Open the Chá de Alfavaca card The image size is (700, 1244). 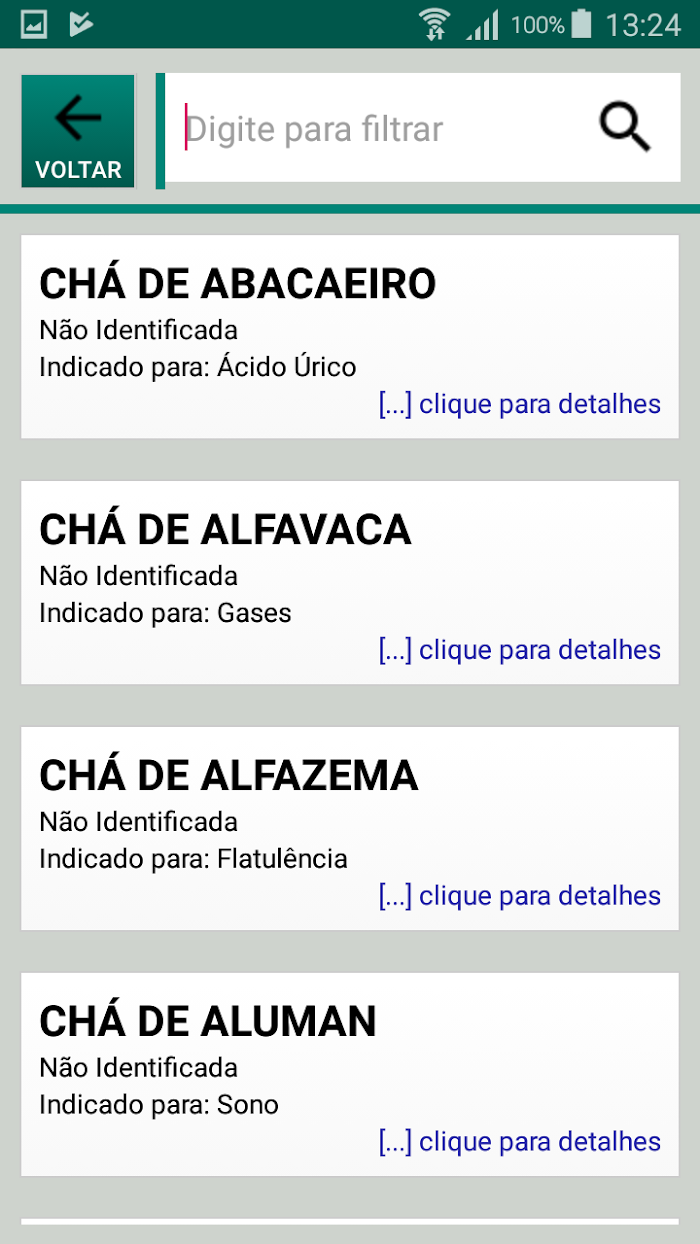[350, 582]
